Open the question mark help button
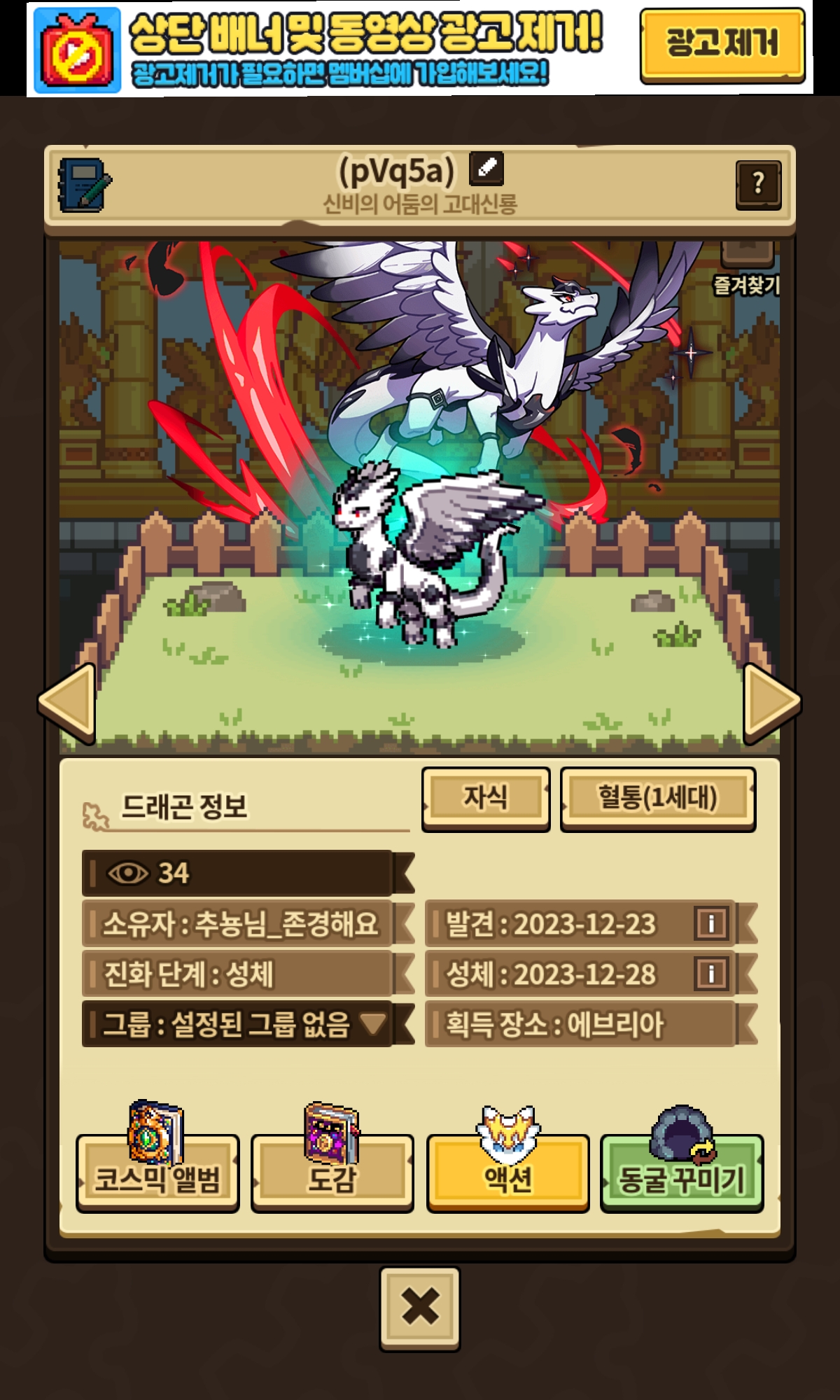 point(758,185)
